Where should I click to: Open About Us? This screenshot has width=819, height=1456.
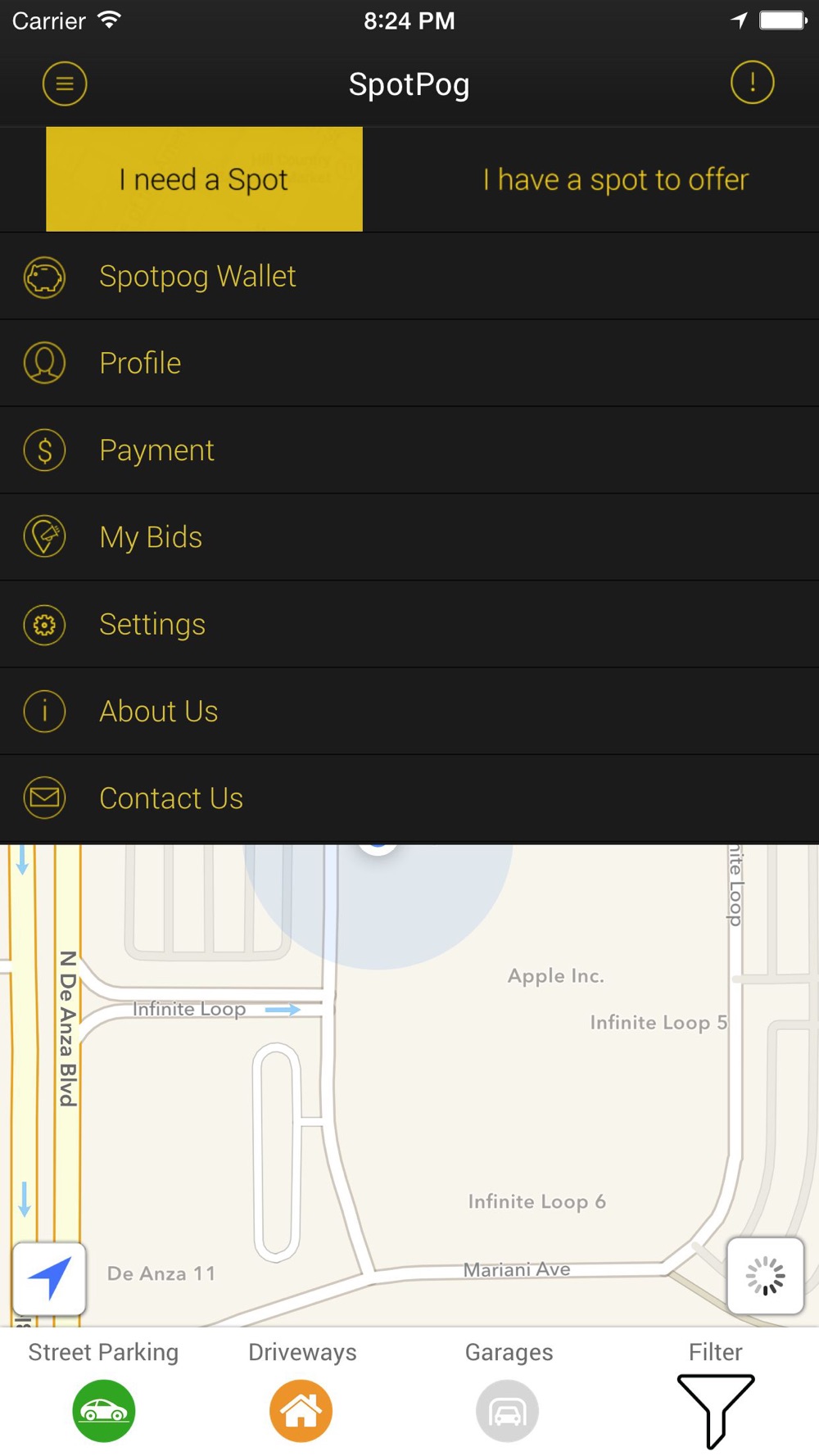coord(409,712)
